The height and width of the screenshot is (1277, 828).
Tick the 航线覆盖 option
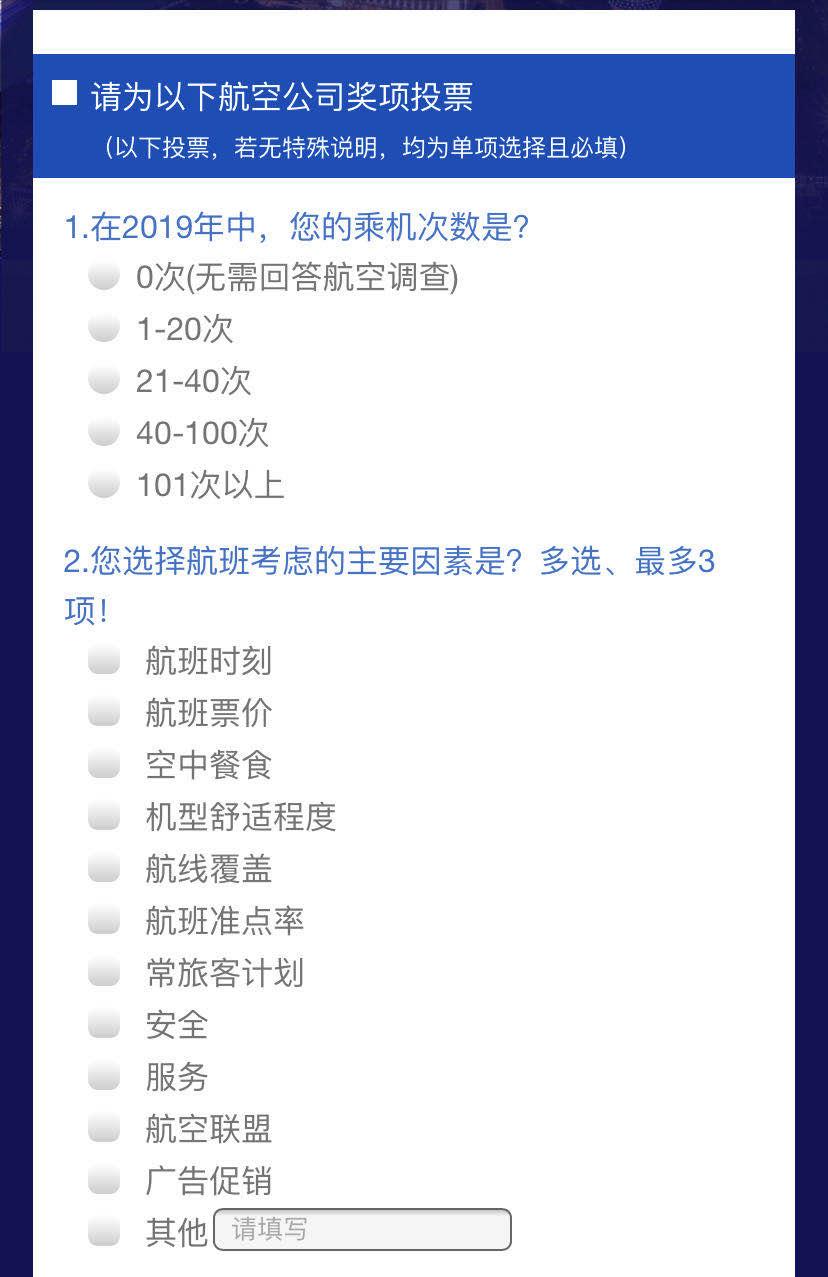104,869
